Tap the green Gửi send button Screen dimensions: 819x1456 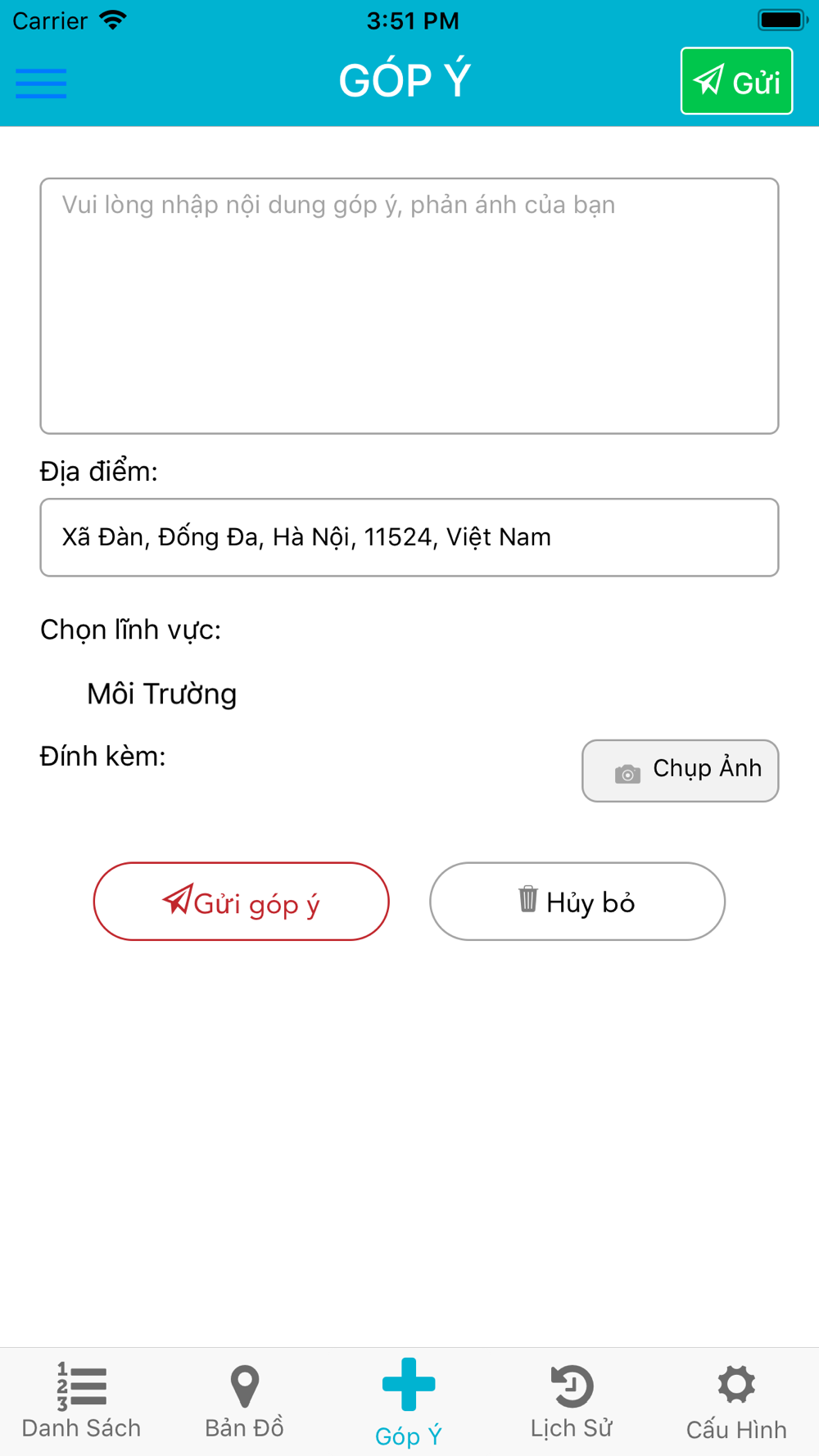click(x=736, y=81)
